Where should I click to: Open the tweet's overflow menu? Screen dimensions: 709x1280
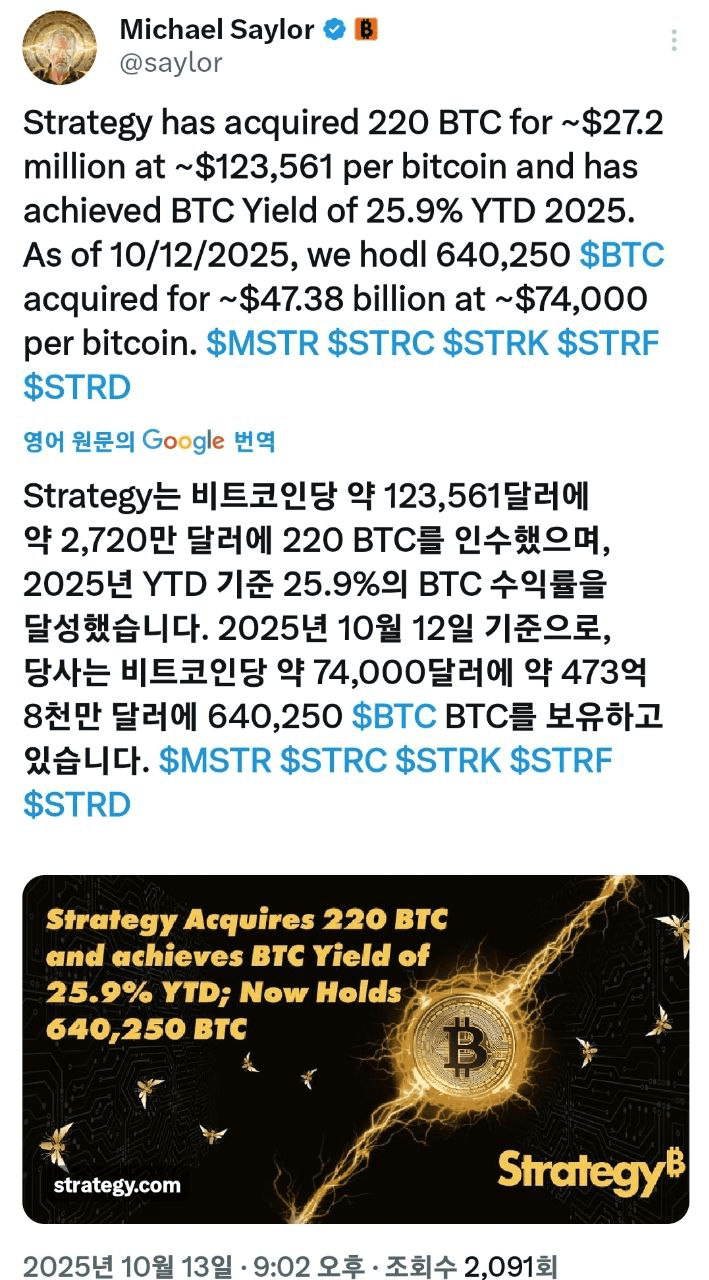[675, 41]
